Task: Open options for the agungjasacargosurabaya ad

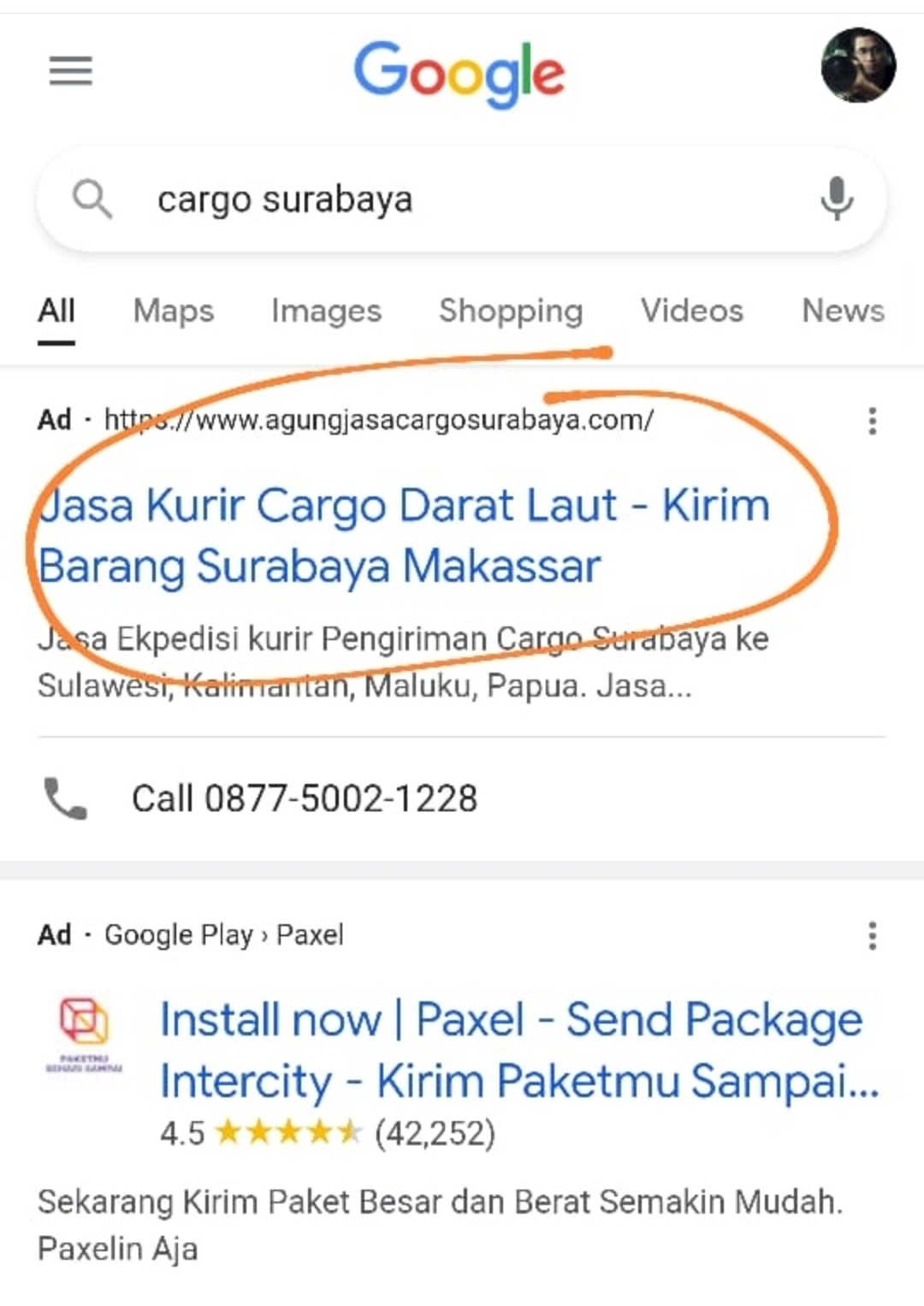Action: coord(872,420)
